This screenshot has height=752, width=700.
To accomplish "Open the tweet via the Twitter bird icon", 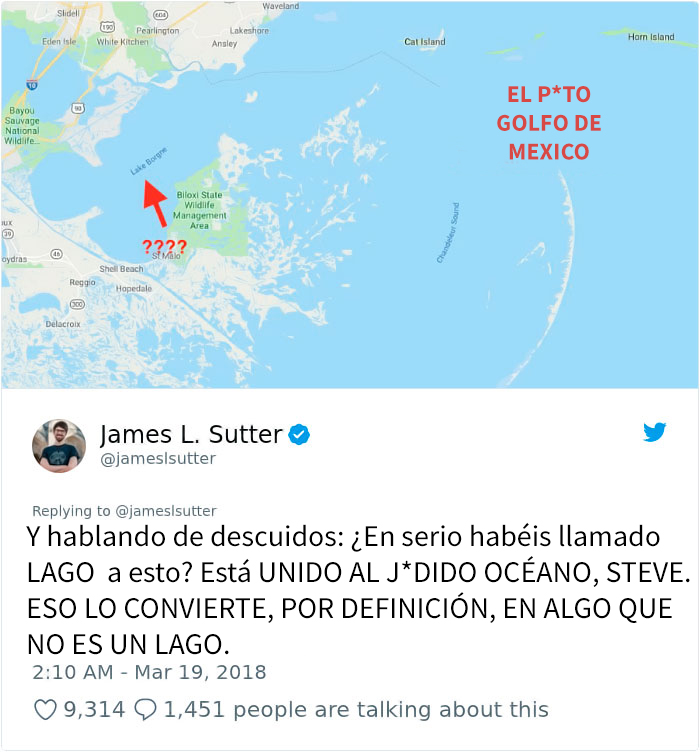I will [654, 432].
